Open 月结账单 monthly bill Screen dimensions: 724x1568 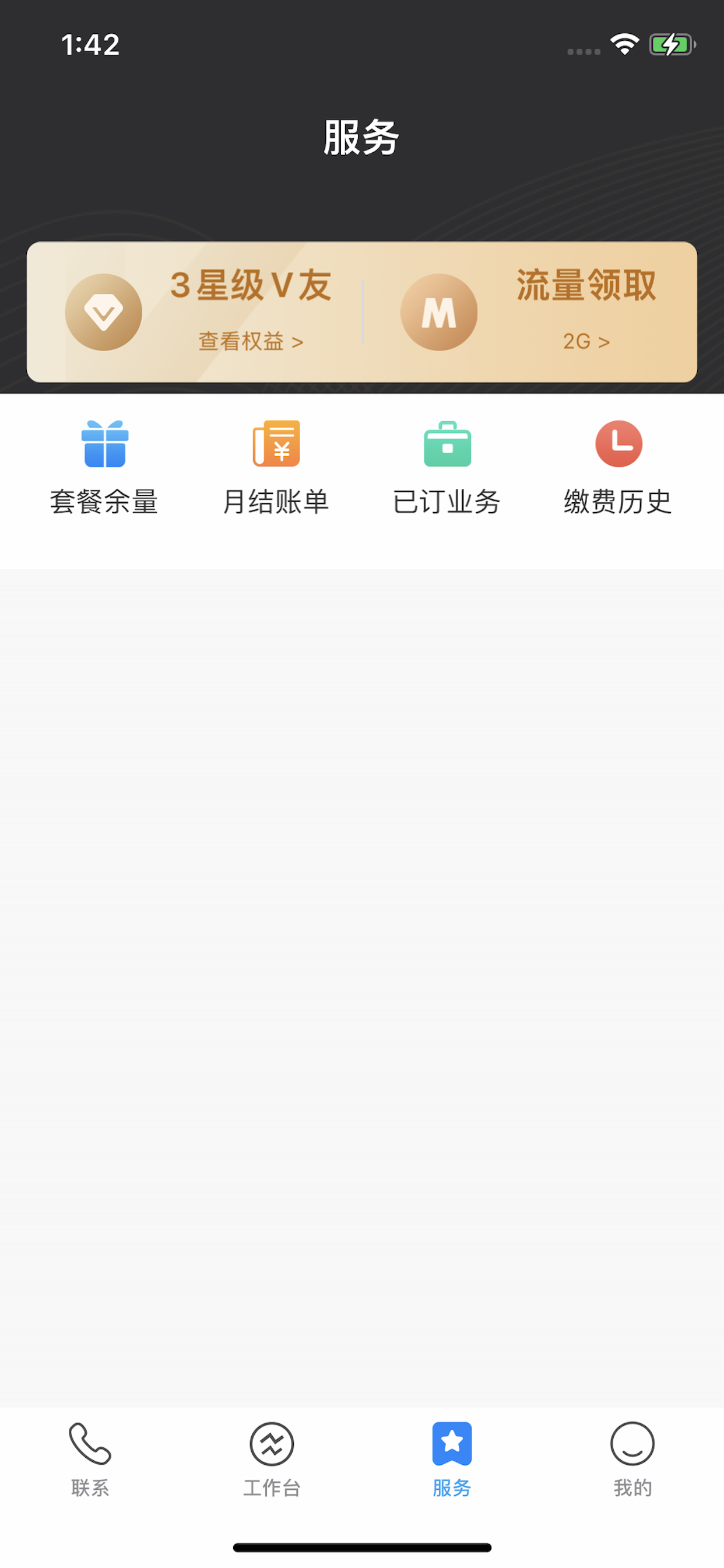coord(276,467)
